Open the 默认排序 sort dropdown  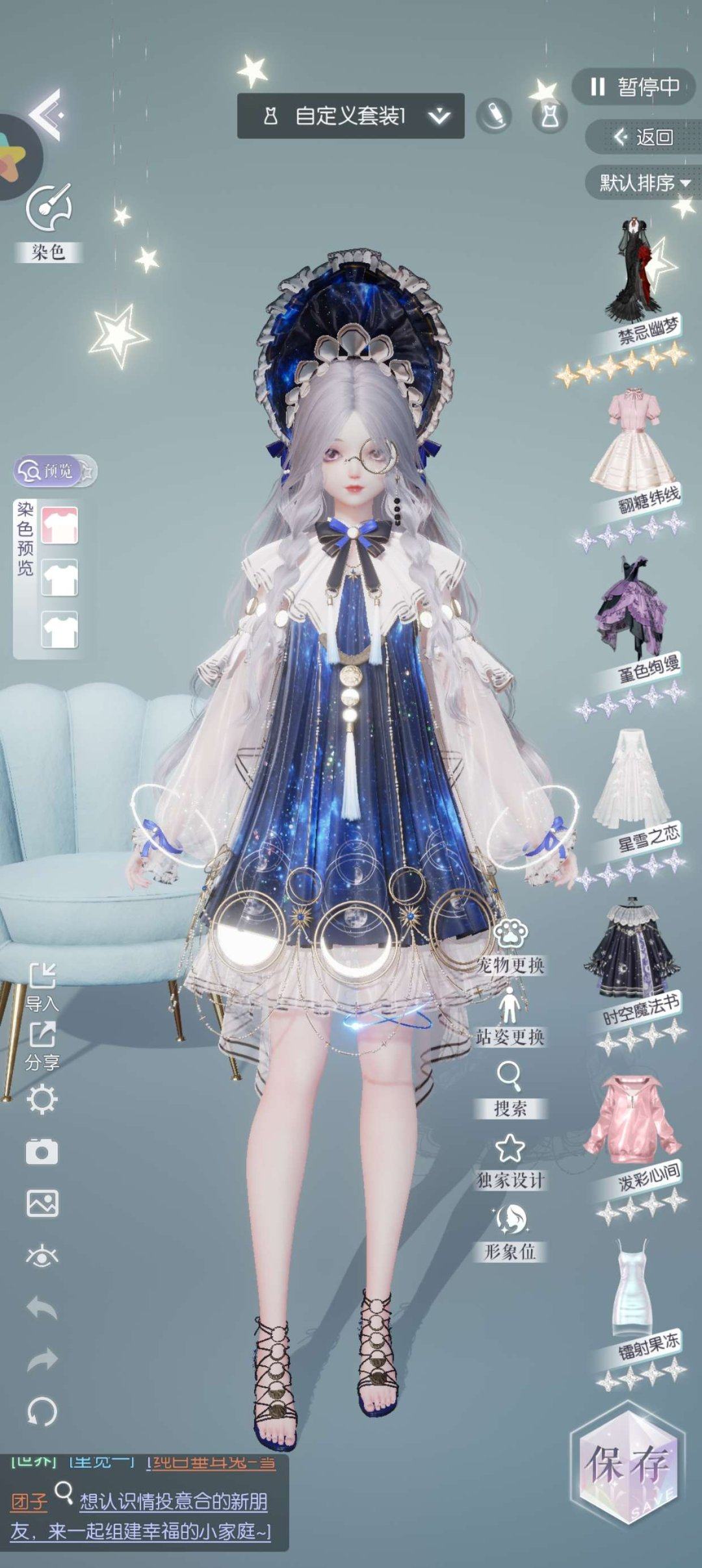(x=643, y=183)
